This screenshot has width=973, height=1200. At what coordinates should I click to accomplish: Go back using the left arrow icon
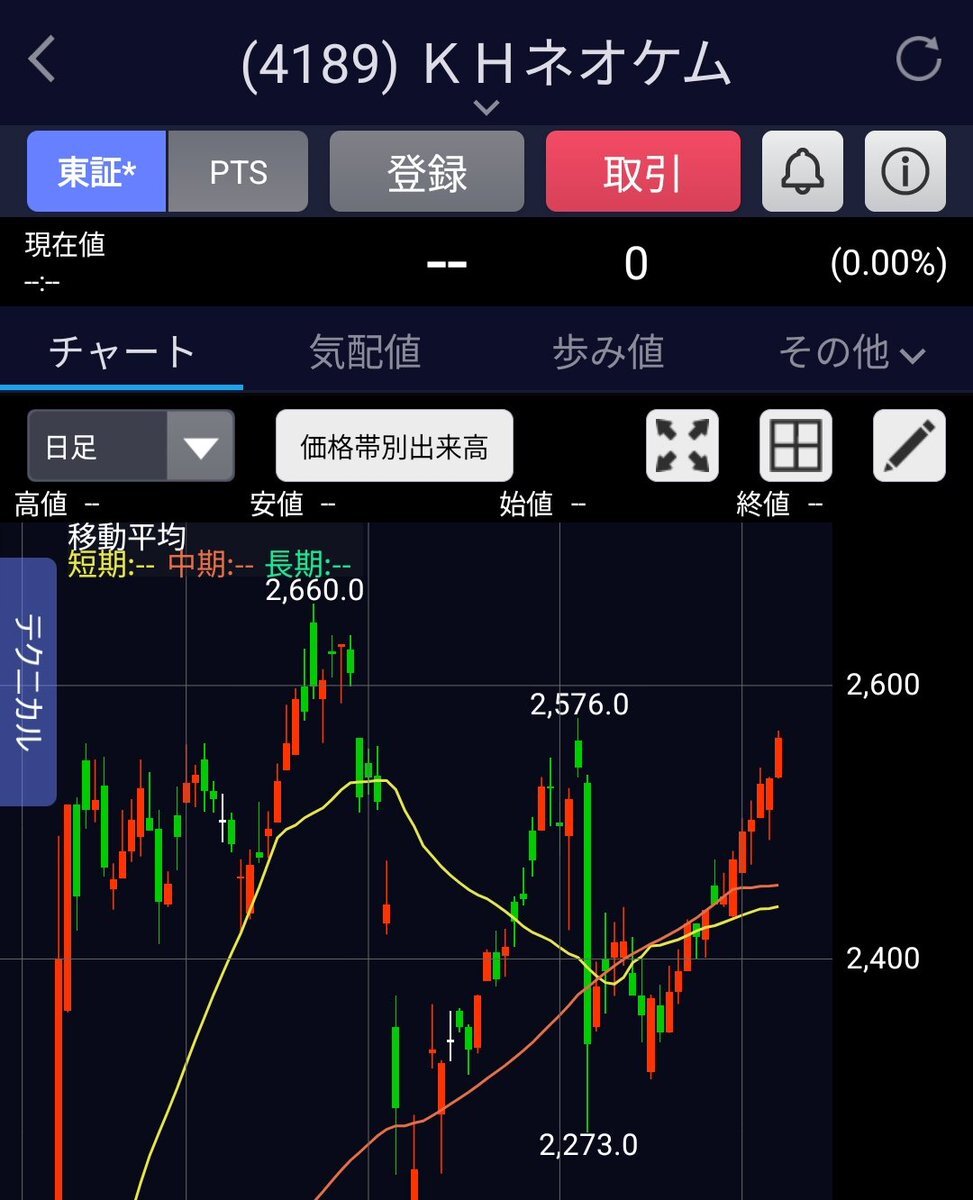tap(40, 60)
